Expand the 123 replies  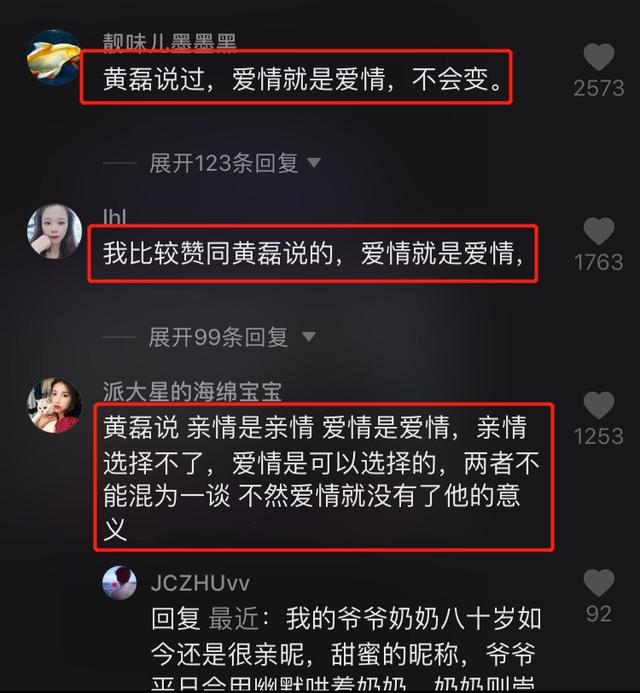coord(235,163)
